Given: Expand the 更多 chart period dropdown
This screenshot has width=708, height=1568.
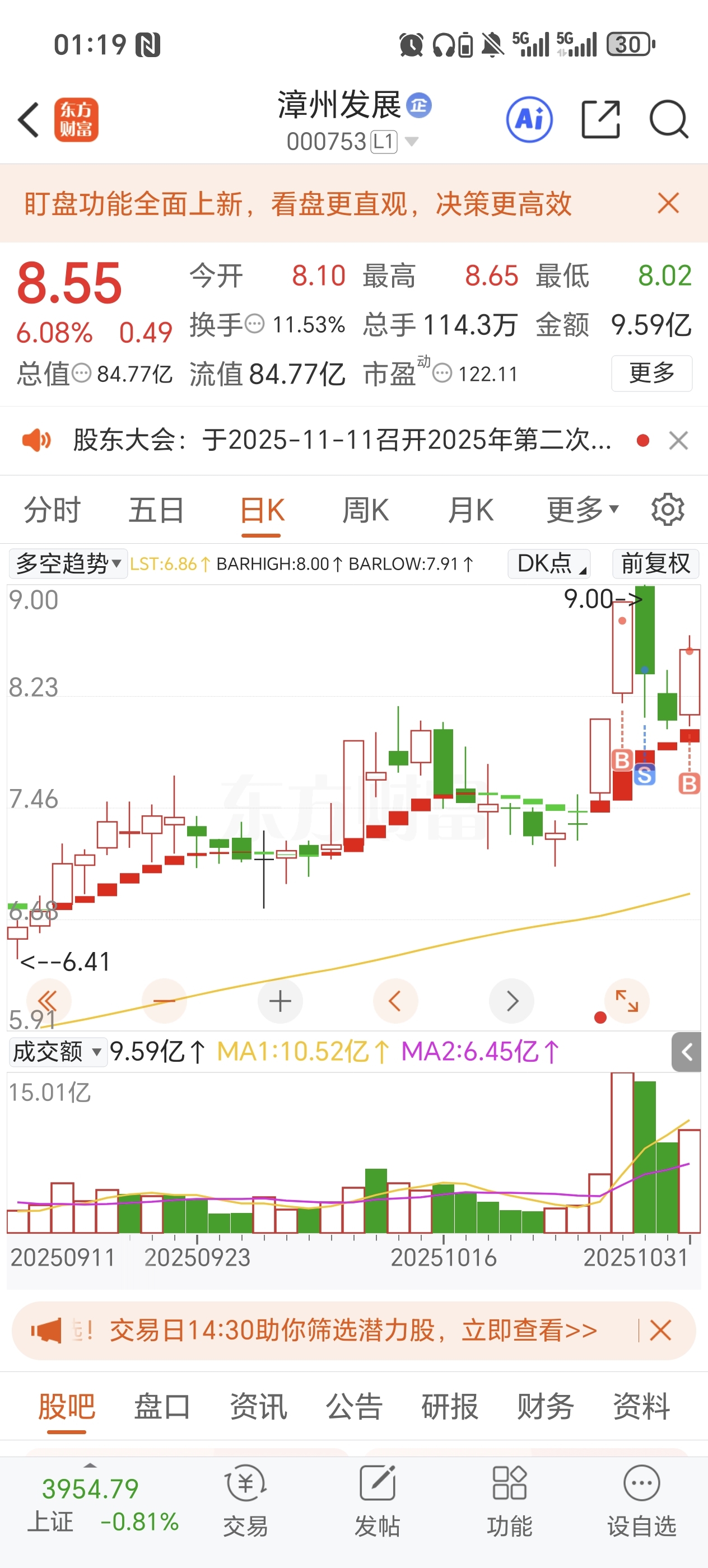Looking at the screenshot, I should tap(581, 510).
